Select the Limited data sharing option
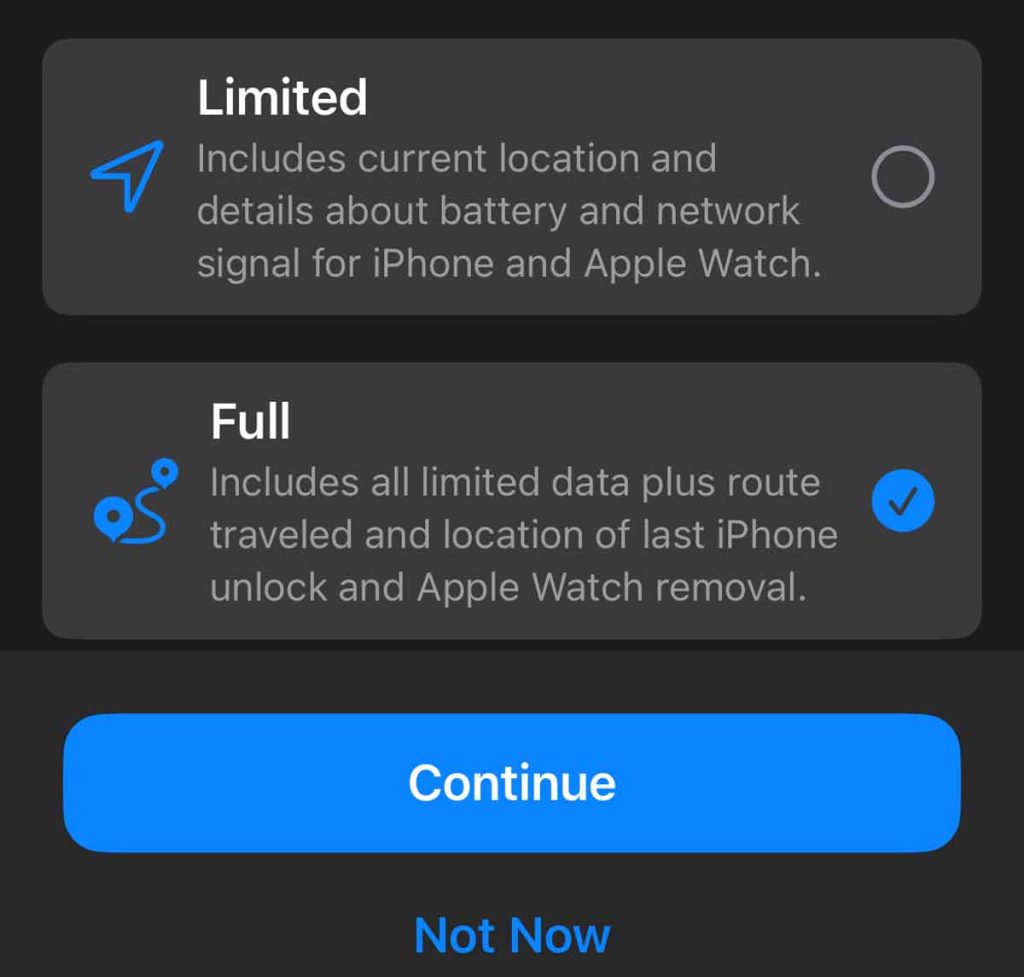This screenshot has height=977, width=1024. pos(902,178)
